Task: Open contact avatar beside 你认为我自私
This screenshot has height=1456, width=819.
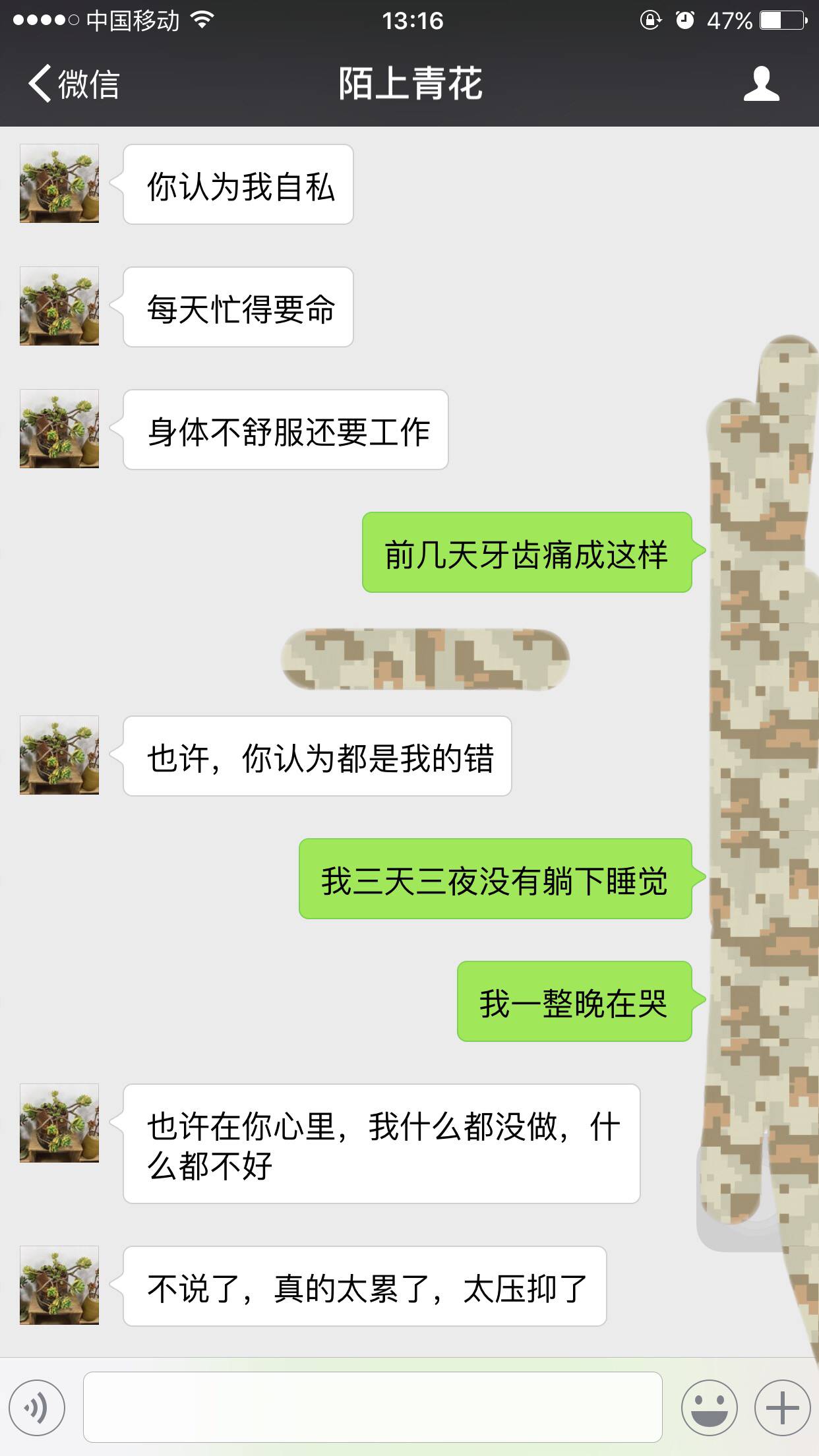Action: click(x=59, y=183)
